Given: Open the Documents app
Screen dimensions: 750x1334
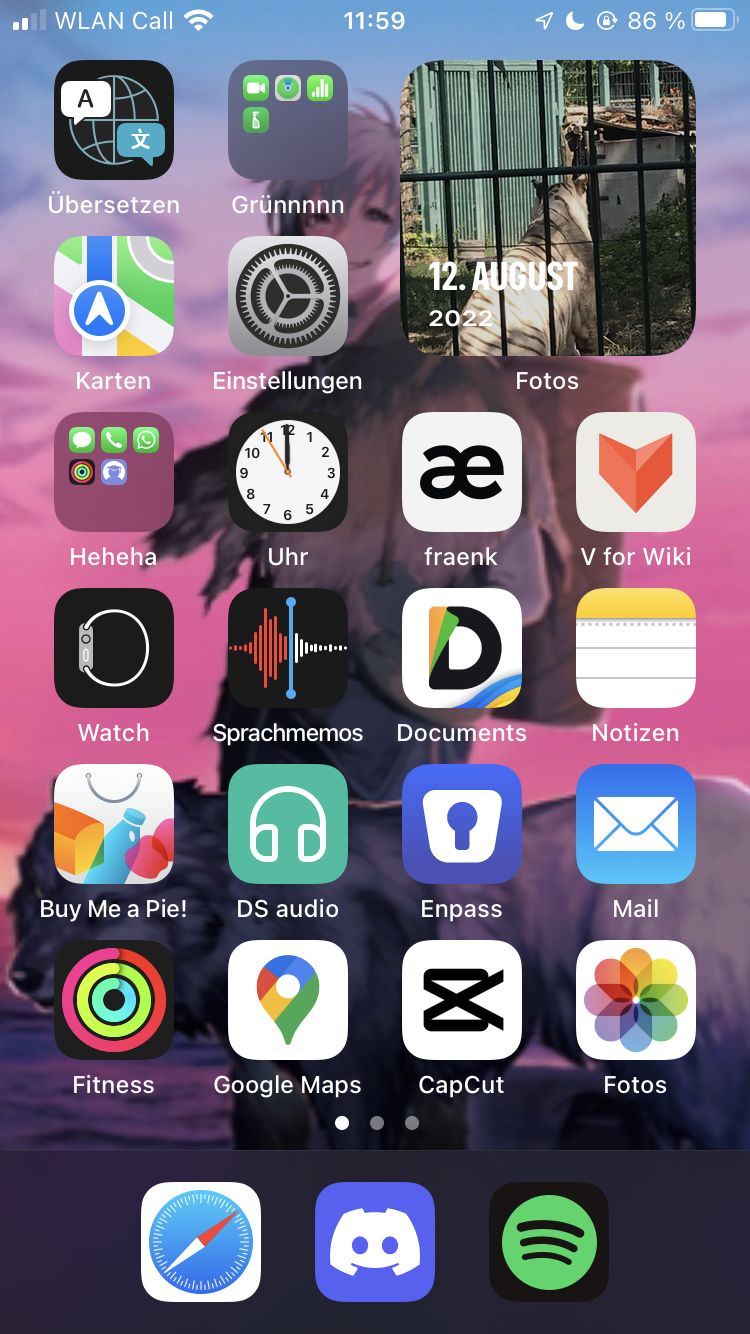Looking at the screenshot, I should tap(461, 648).
